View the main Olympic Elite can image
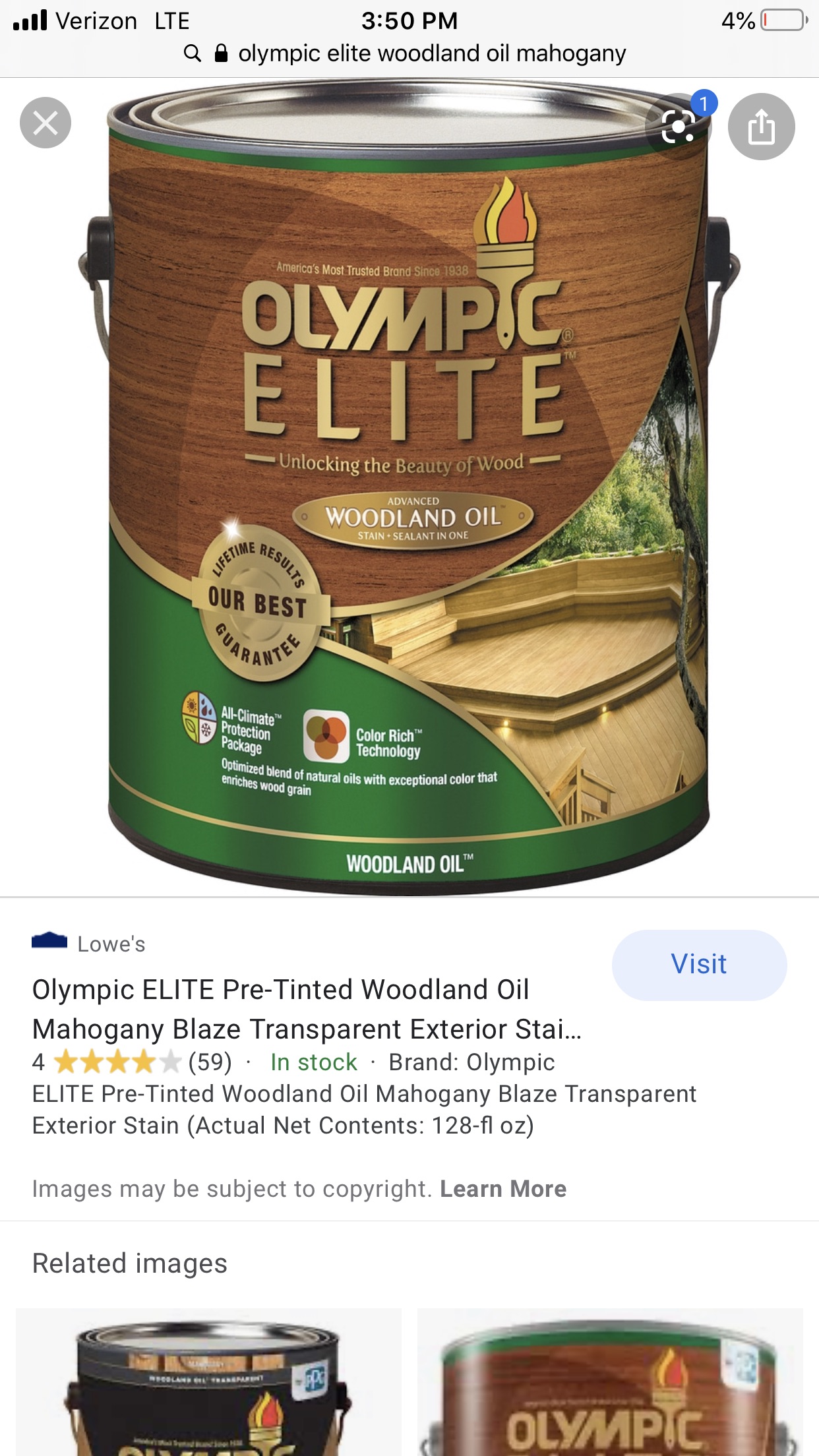The width and height of the screenshot is (819, 1456). point(409,488)
